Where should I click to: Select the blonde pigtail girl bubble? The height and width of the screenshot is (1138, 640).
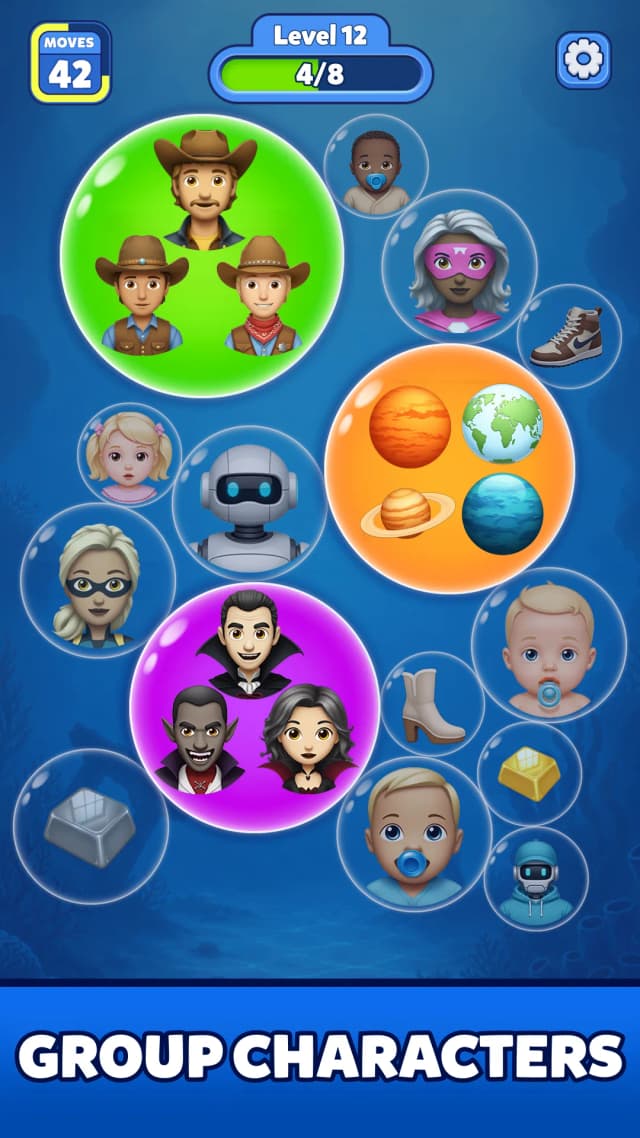[130, 455]
